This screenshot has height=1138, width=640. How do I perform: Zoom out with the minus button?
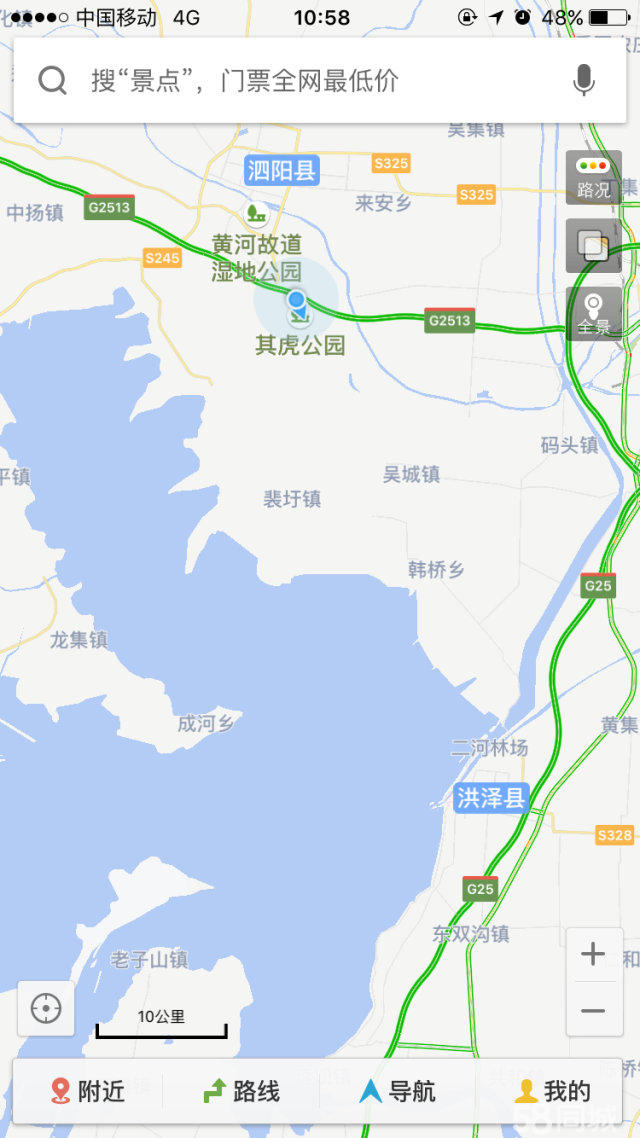coord(594,1011)
